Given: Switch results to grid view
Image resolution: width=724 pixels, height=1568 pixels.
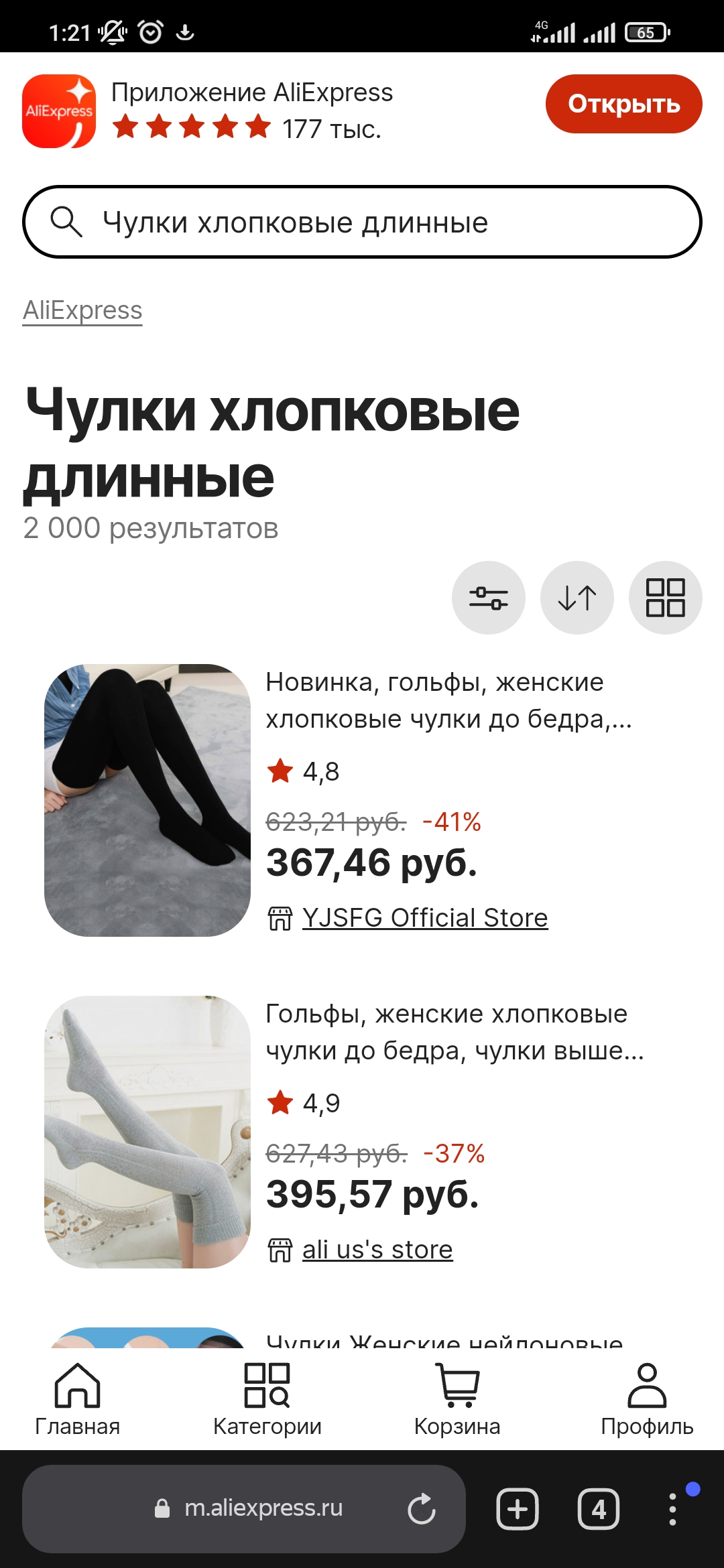Looking at the screenshot, I should [666, 598].
